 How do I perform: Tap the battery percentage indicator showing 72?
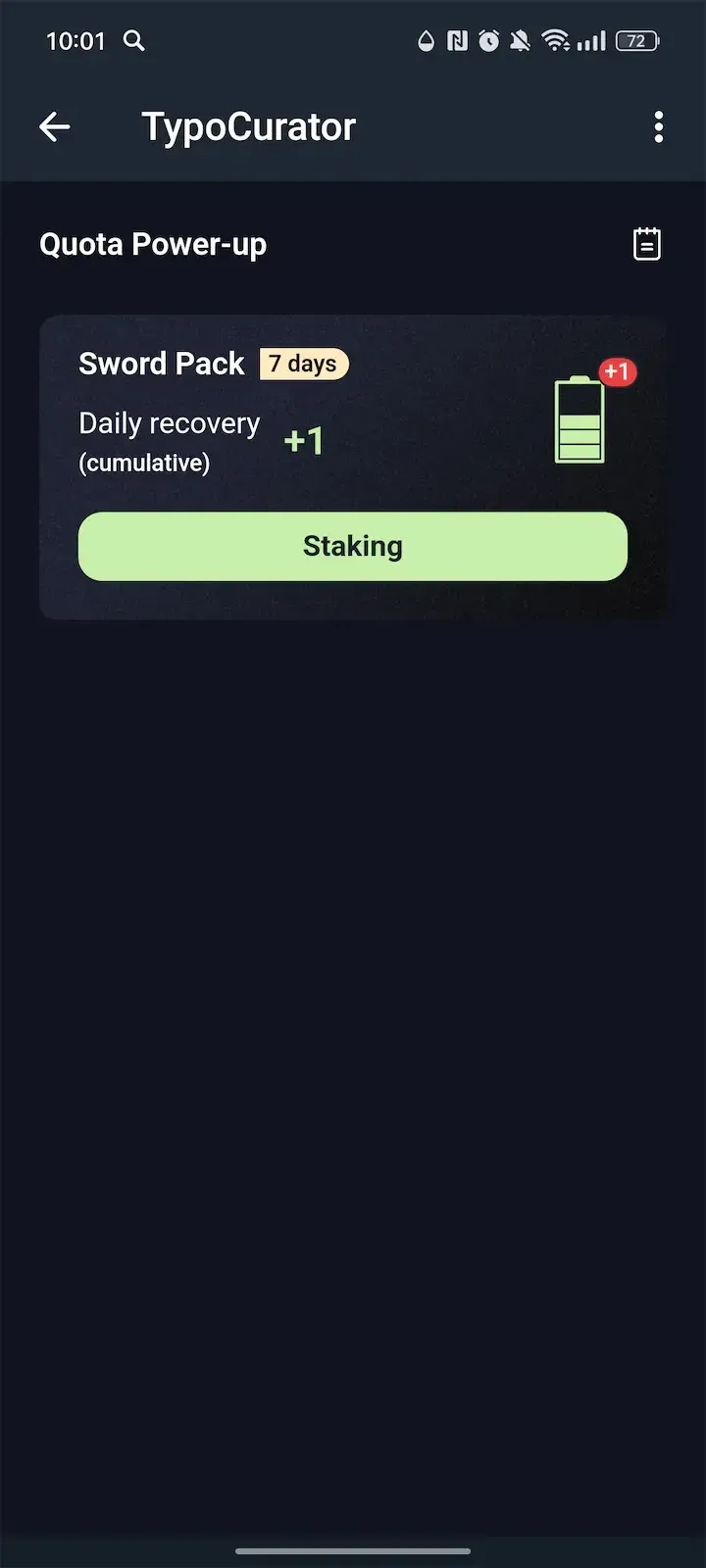(635, 41)
